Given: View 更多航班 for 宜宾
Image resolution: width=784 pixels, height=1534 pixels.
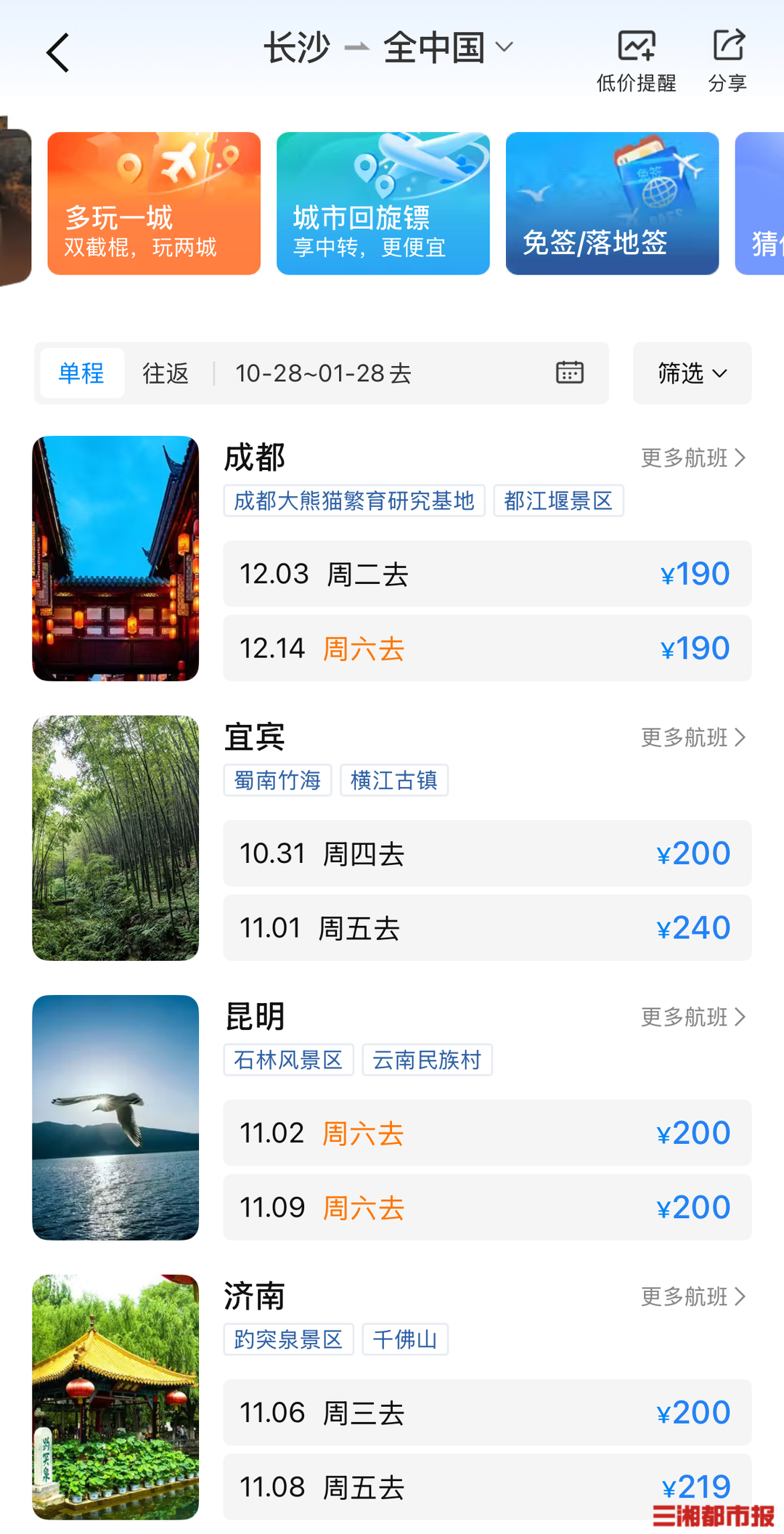Looking at the screenshot, I should pyautogui.click(x=693, y=737).
